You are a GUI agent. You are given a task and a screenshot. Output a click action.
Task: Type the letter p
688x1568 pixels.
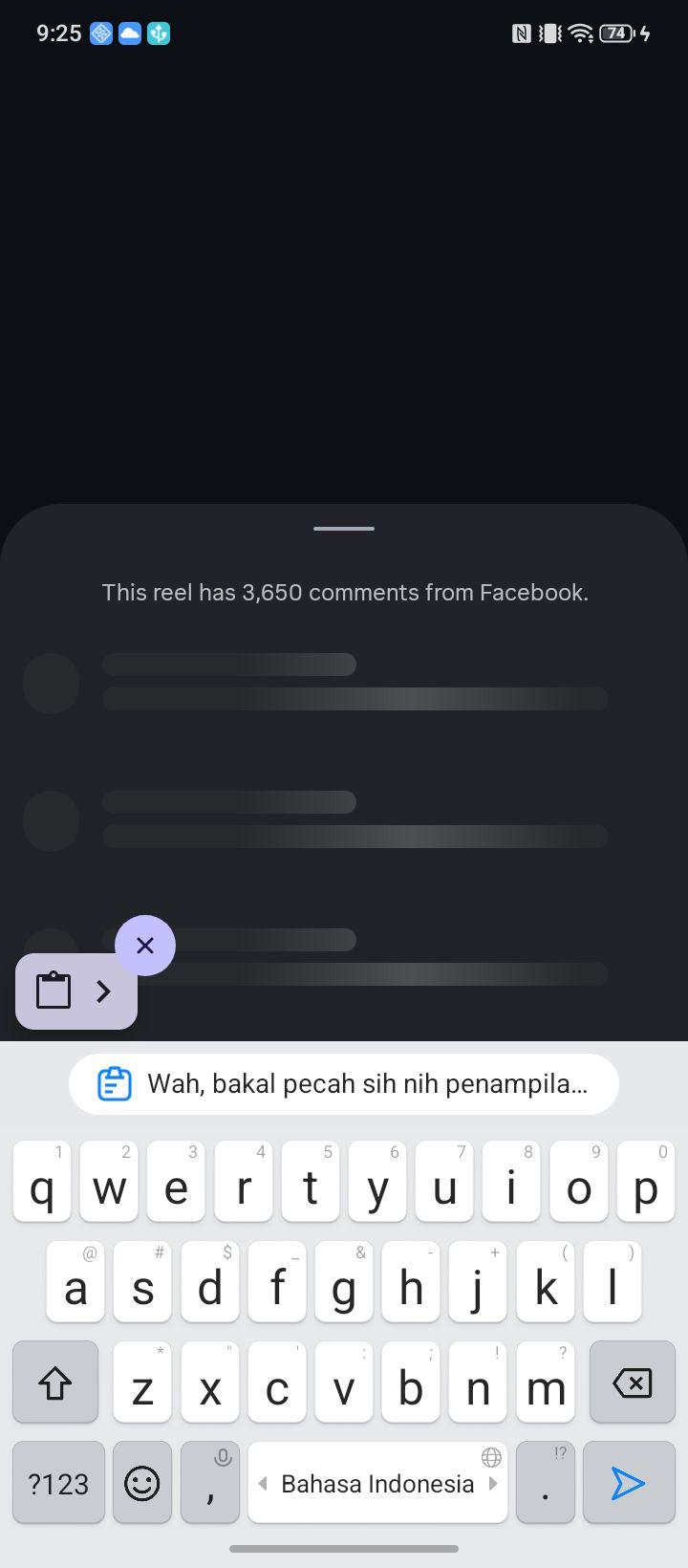[x=646, y=1181]
